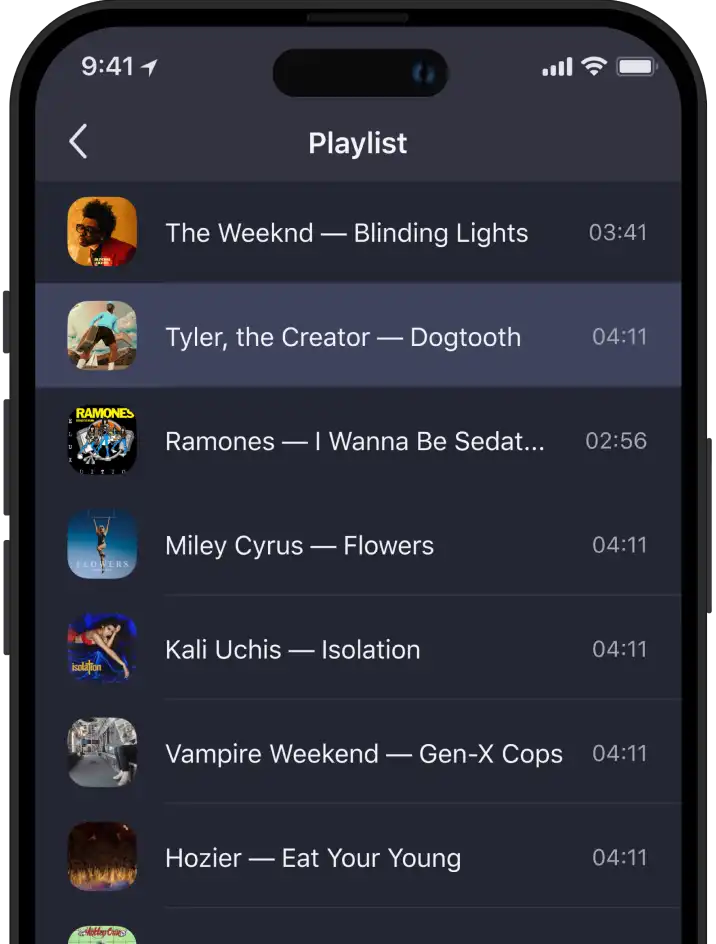Play The Weeknd — Blinding Lights
The width and height of the screenshot is (716, 944).
346,233
